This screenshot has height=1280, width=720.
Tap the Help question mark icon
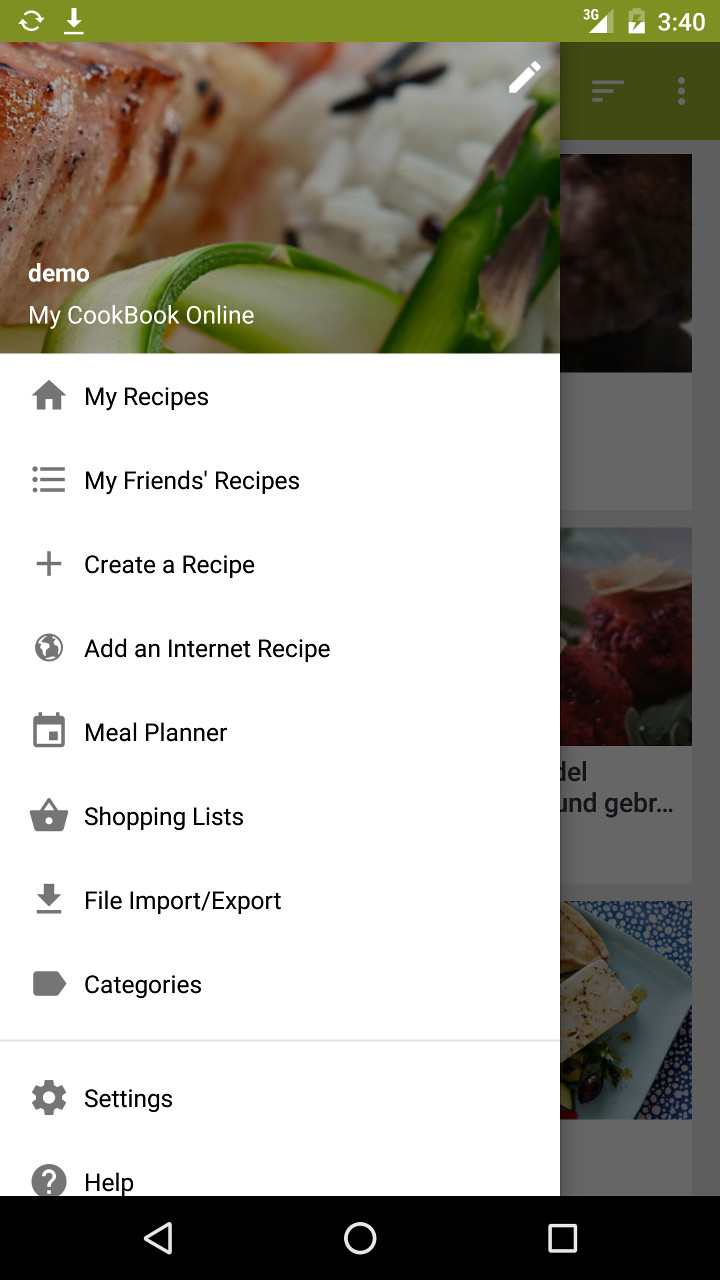pos(48,1182)
